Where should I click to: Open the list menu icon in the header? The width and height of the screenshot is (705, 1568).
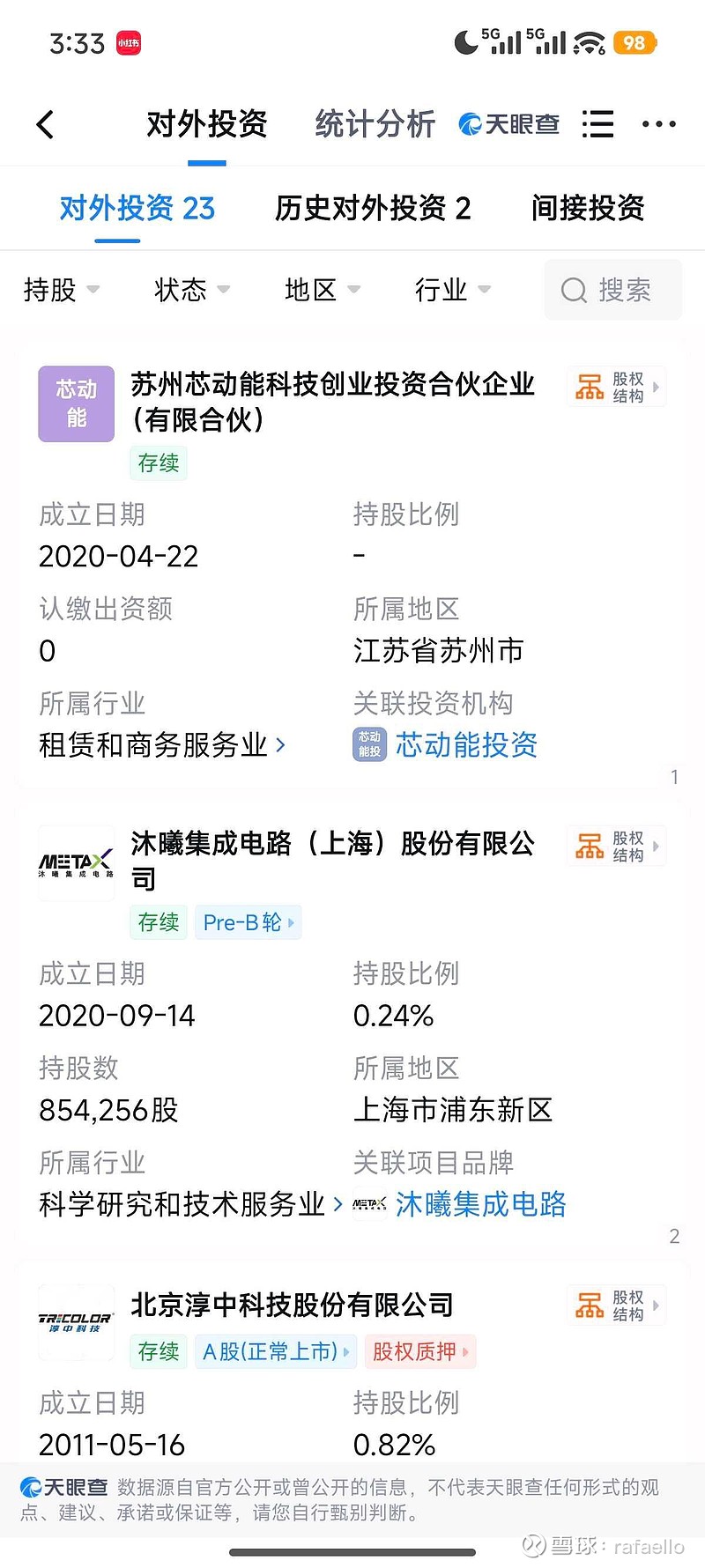pos(597,124)
